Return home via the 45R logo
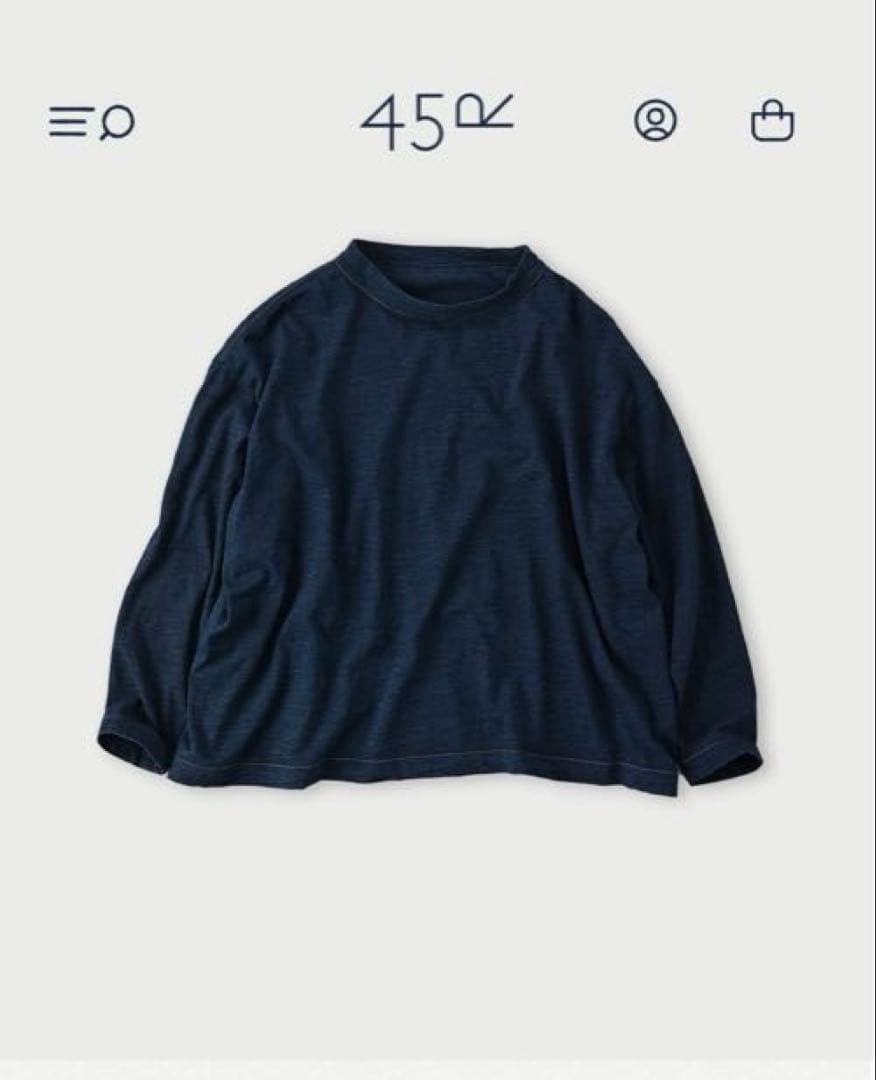Screen dimensions: 876x1080 click(438, 122)
